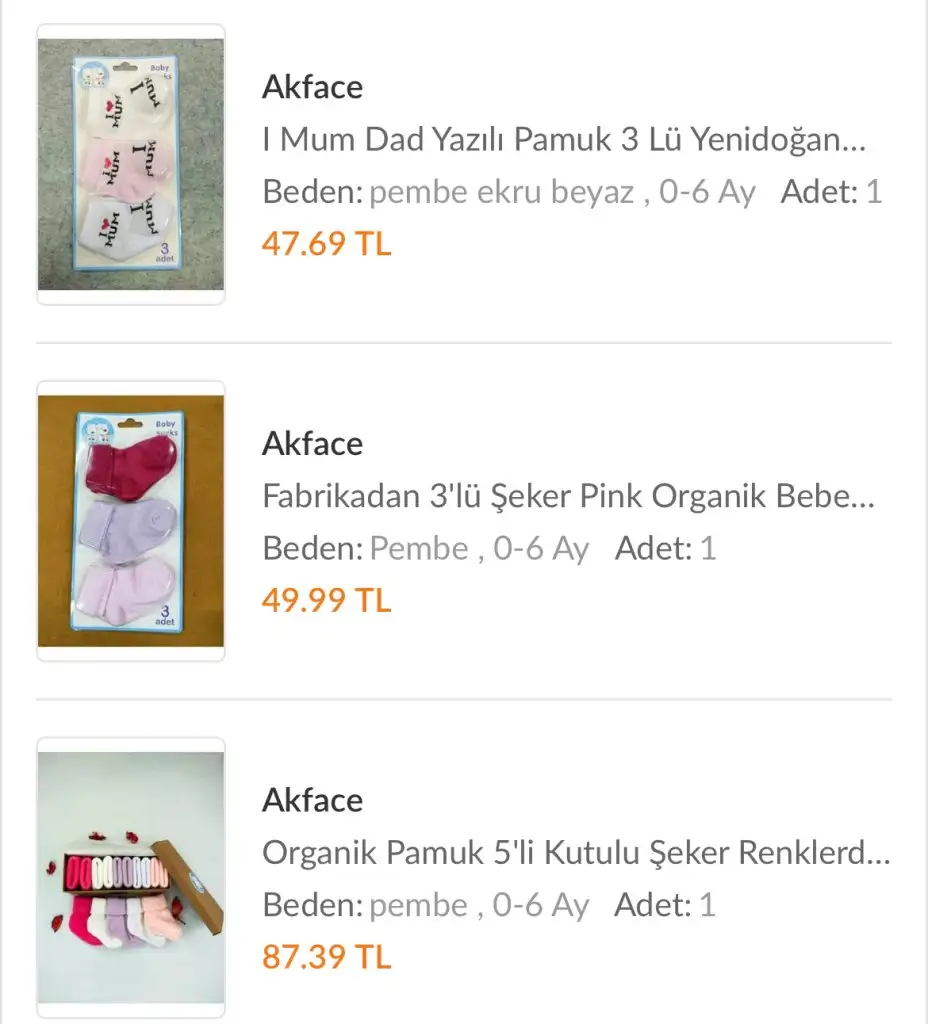View the 3'lü Şeker Pink socks image
Screen dimensions: 928x1024
131,521
